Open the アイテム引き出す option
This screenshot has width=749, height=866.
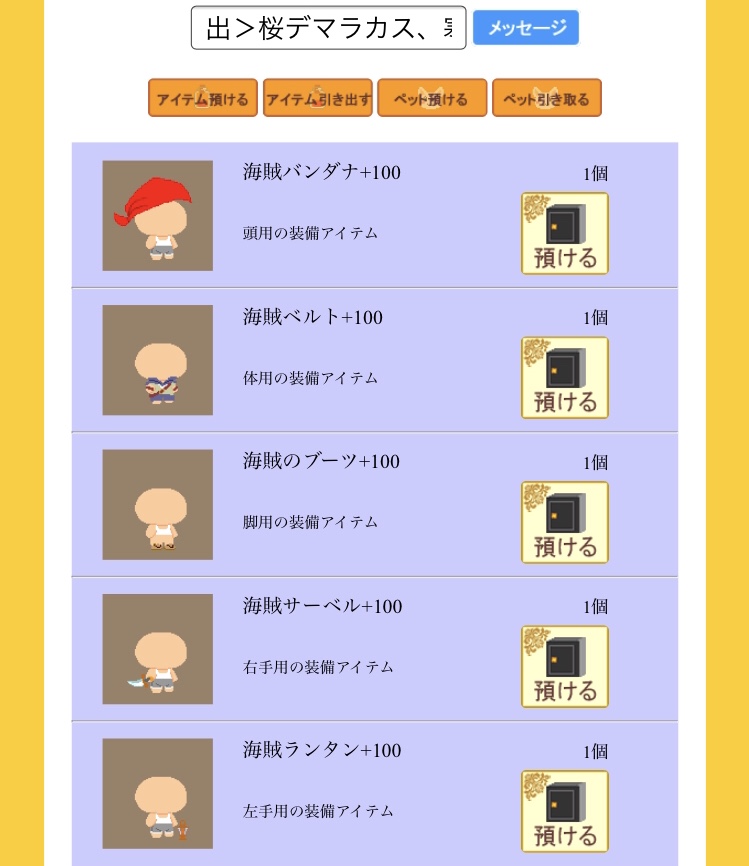(318, 98)
